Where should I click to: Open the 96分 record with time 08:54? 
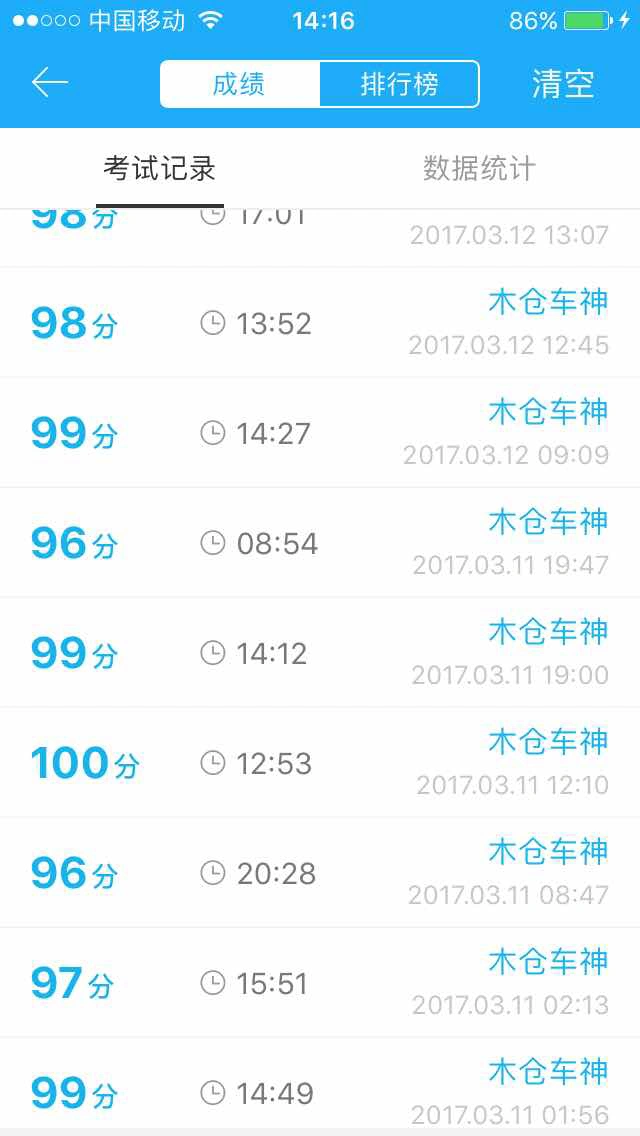pos(320,543)
